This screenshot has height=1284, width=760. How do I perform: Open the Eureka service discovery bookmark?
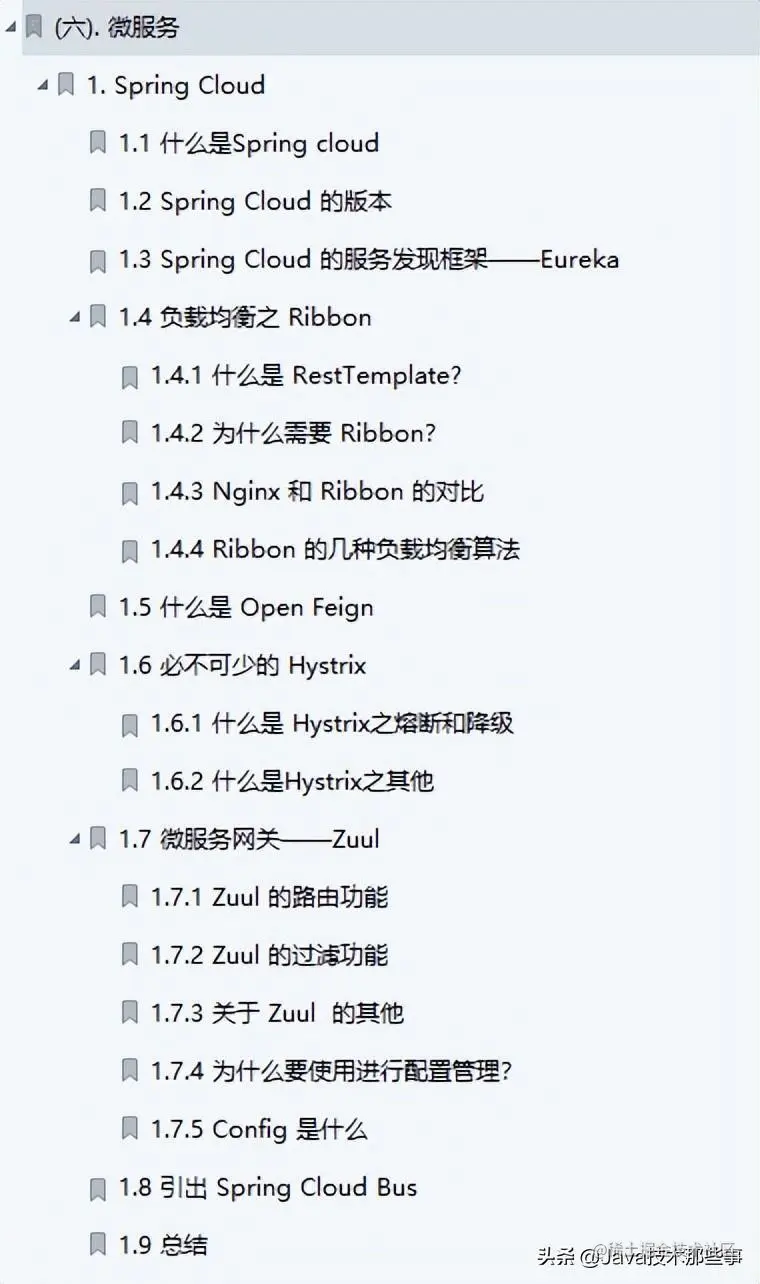click(x=368, y=259)
